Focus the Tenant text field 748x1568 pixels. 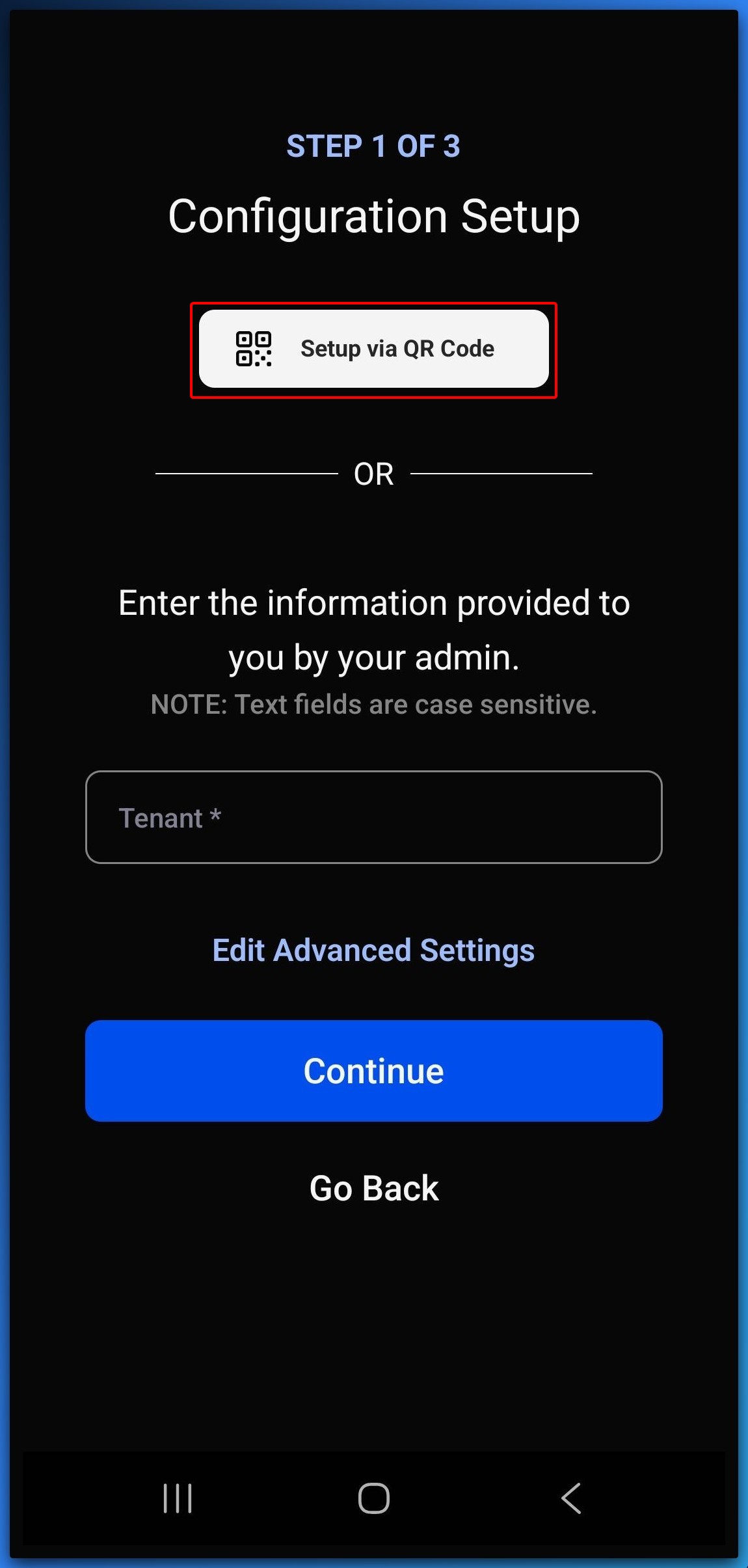tap(373, 817)
